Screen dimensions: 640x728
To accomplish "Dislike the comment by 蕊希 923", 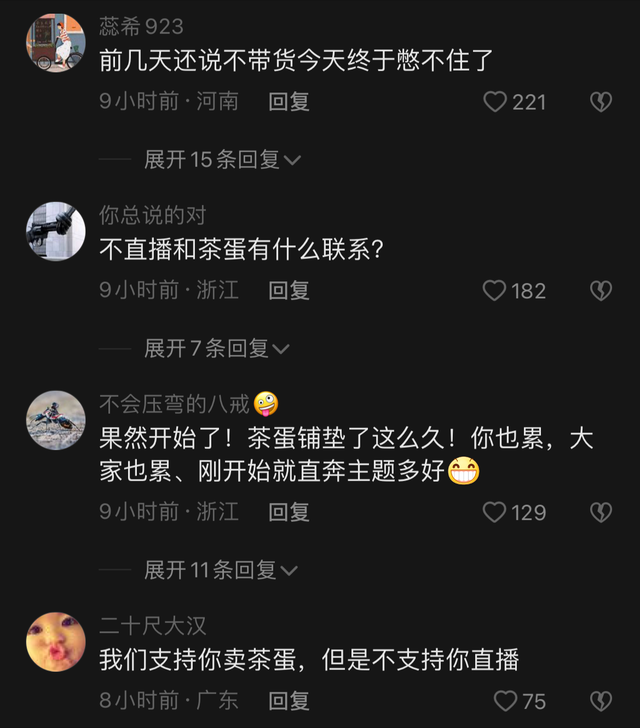I will (600, 102).
